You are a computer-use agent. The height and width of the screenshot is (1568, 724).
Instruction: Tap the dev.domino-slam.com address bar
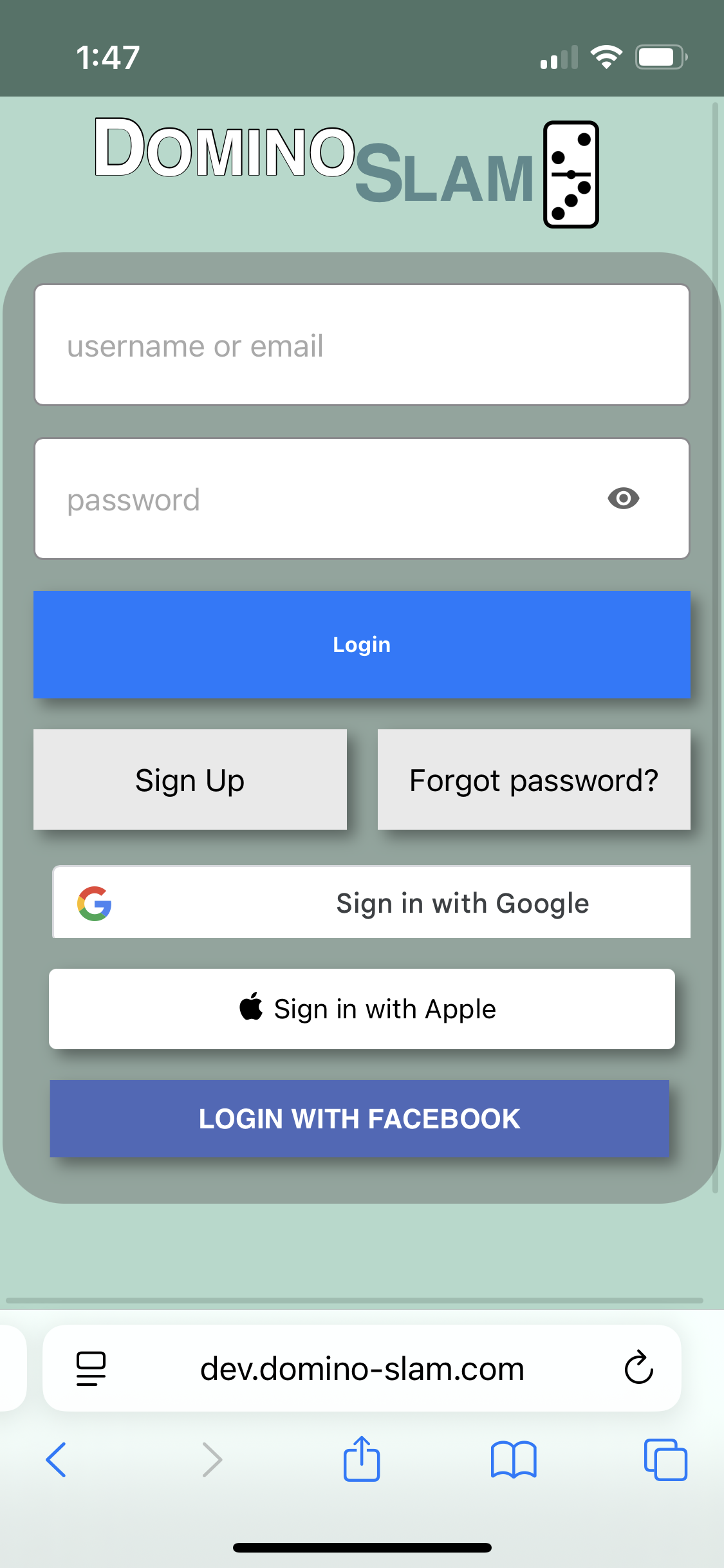pyautogui.click(x=362, y=1368)
